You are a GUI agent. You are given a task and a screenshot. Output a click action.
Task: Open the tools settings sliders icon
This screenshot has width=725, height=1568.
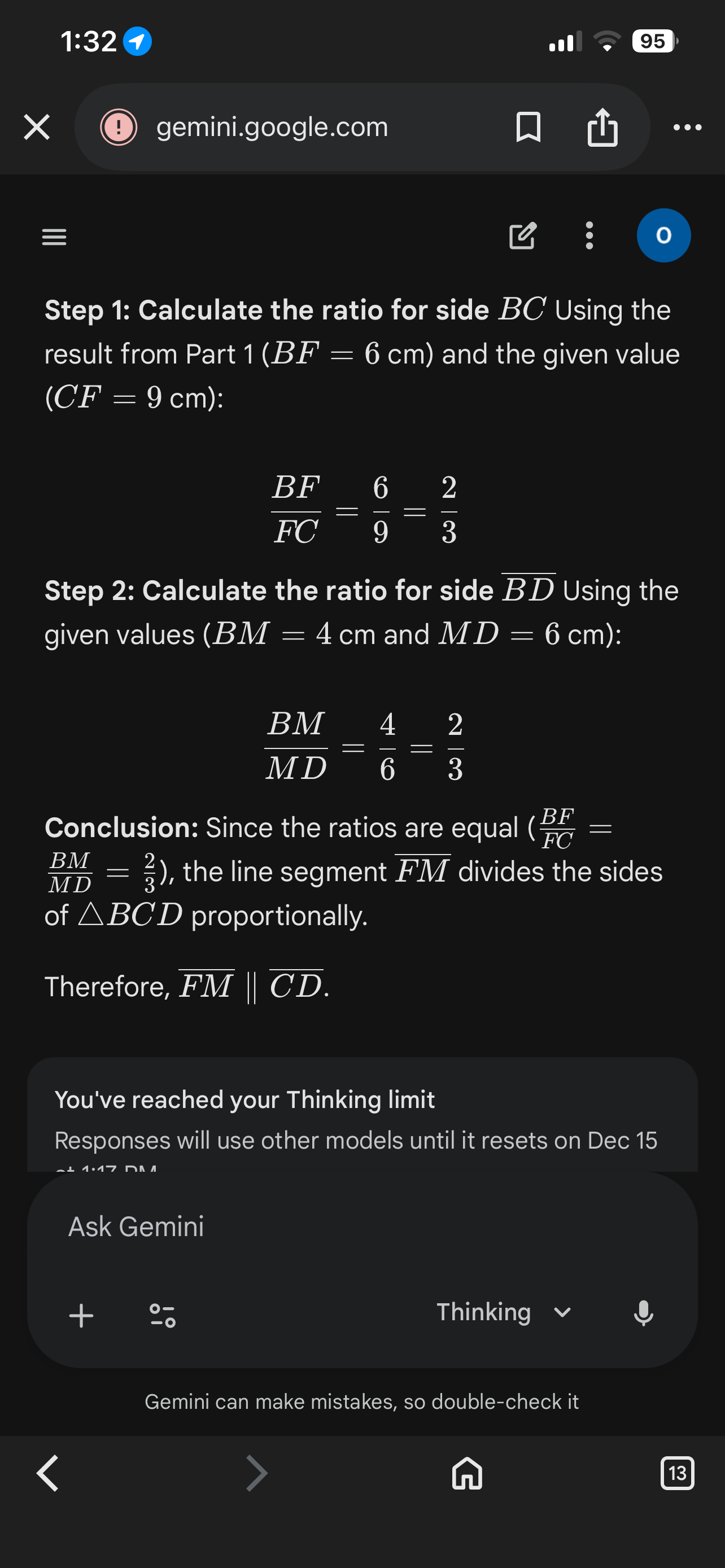163,1315
